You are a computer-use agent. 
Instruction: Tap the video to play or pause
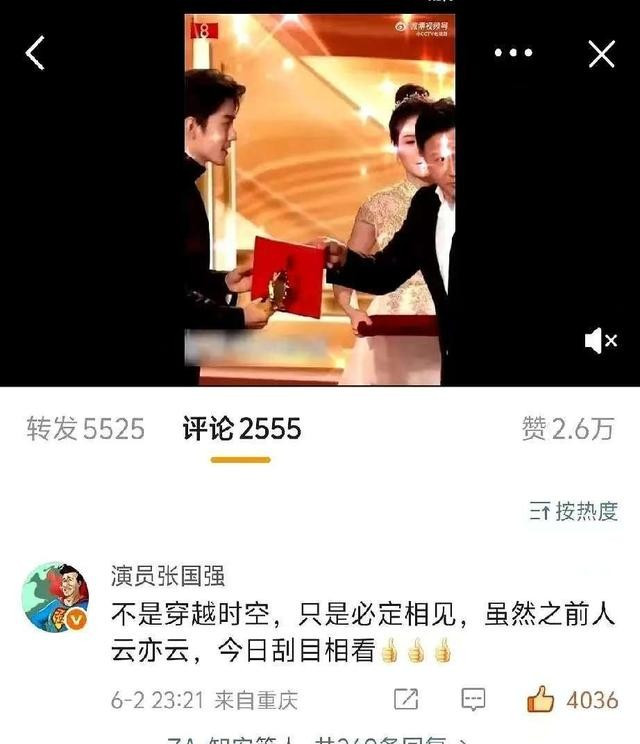[x=320, y=200]
